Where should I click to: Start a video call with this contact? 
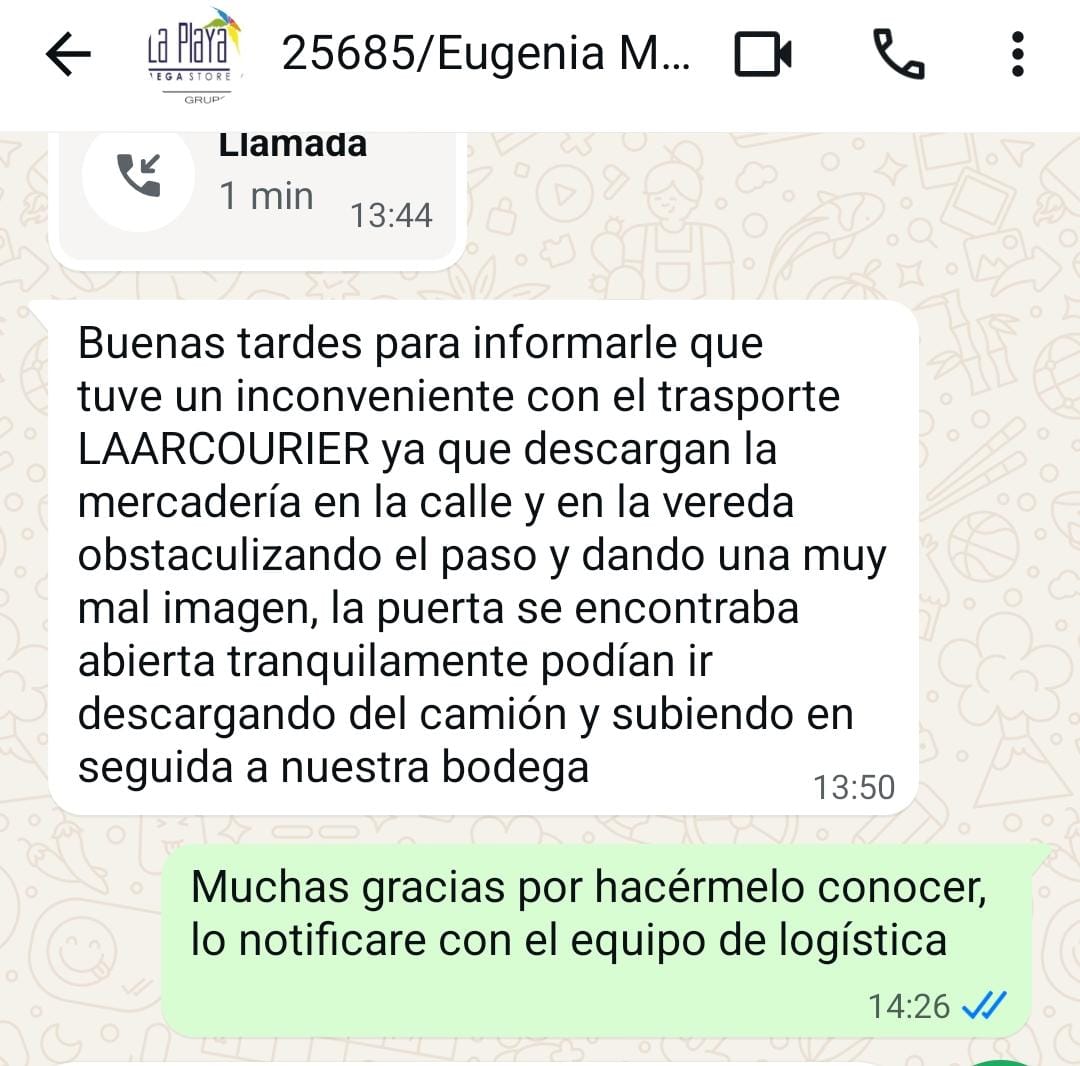coord(763,55)
